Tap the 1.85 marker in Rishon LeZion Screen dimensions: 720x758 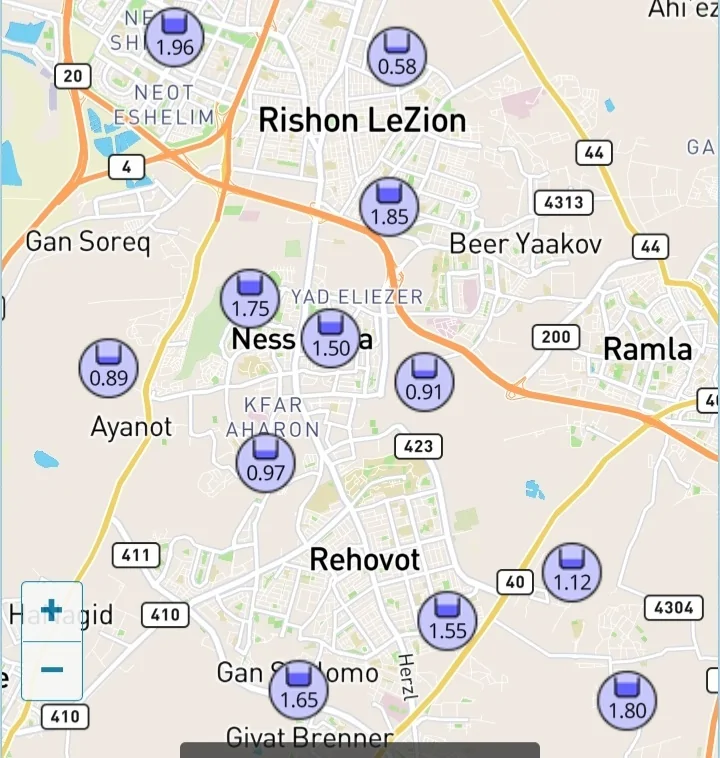(389, 207)
